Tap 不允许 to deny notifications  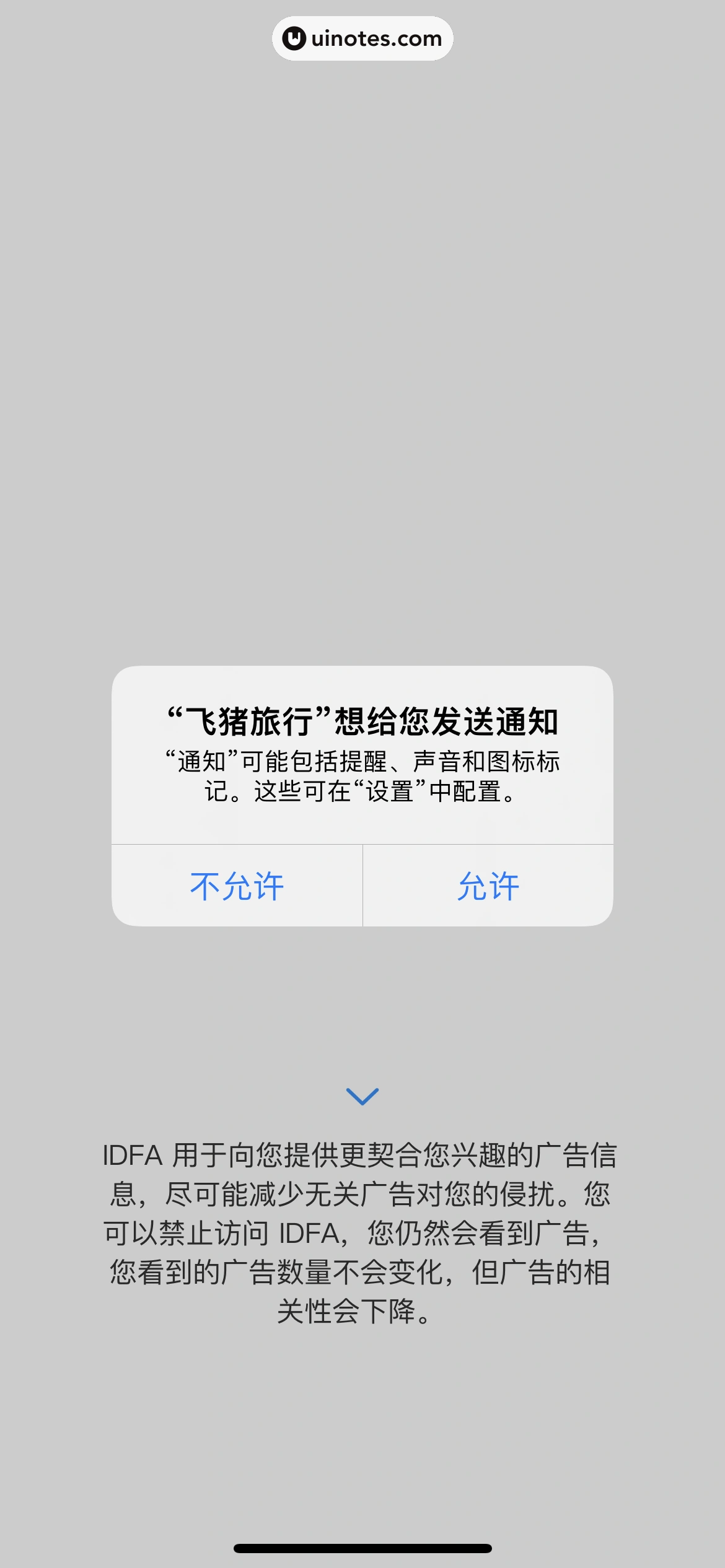pyautogui.click(x=237, y=886)
